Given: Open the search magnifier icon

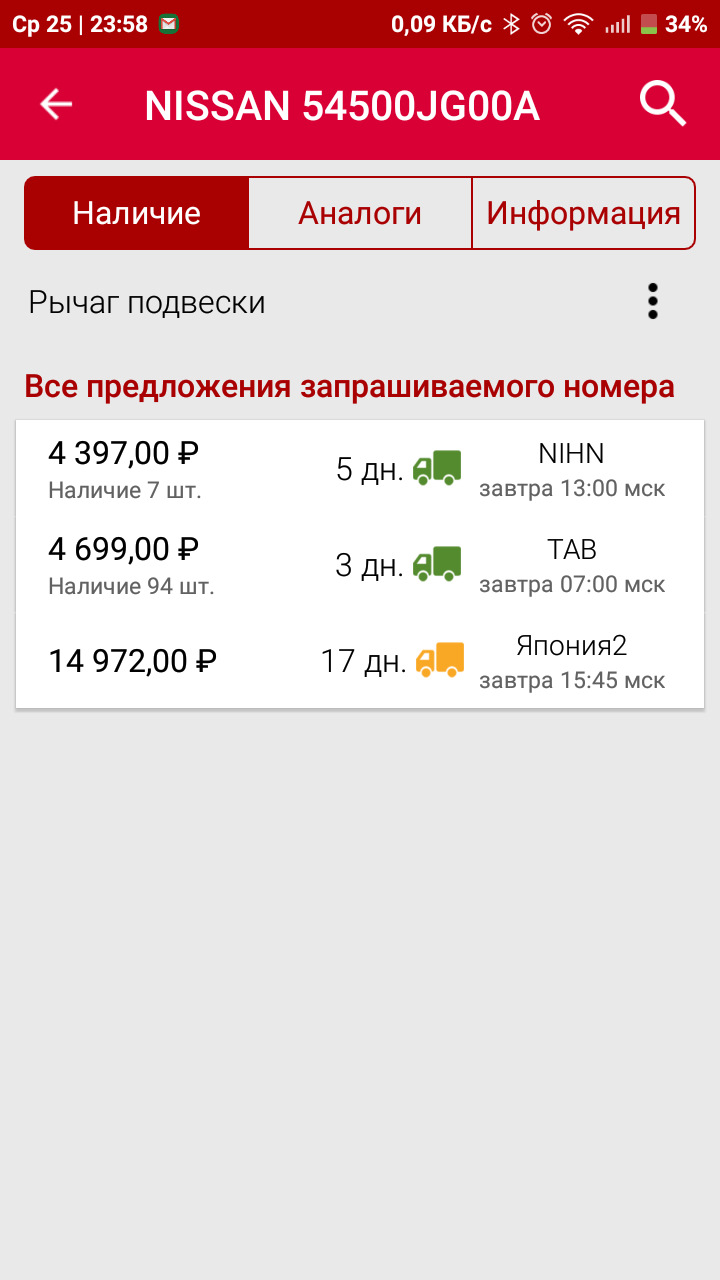Looking at the screenshot, I should pyautogui.click(x=662, y=104).
